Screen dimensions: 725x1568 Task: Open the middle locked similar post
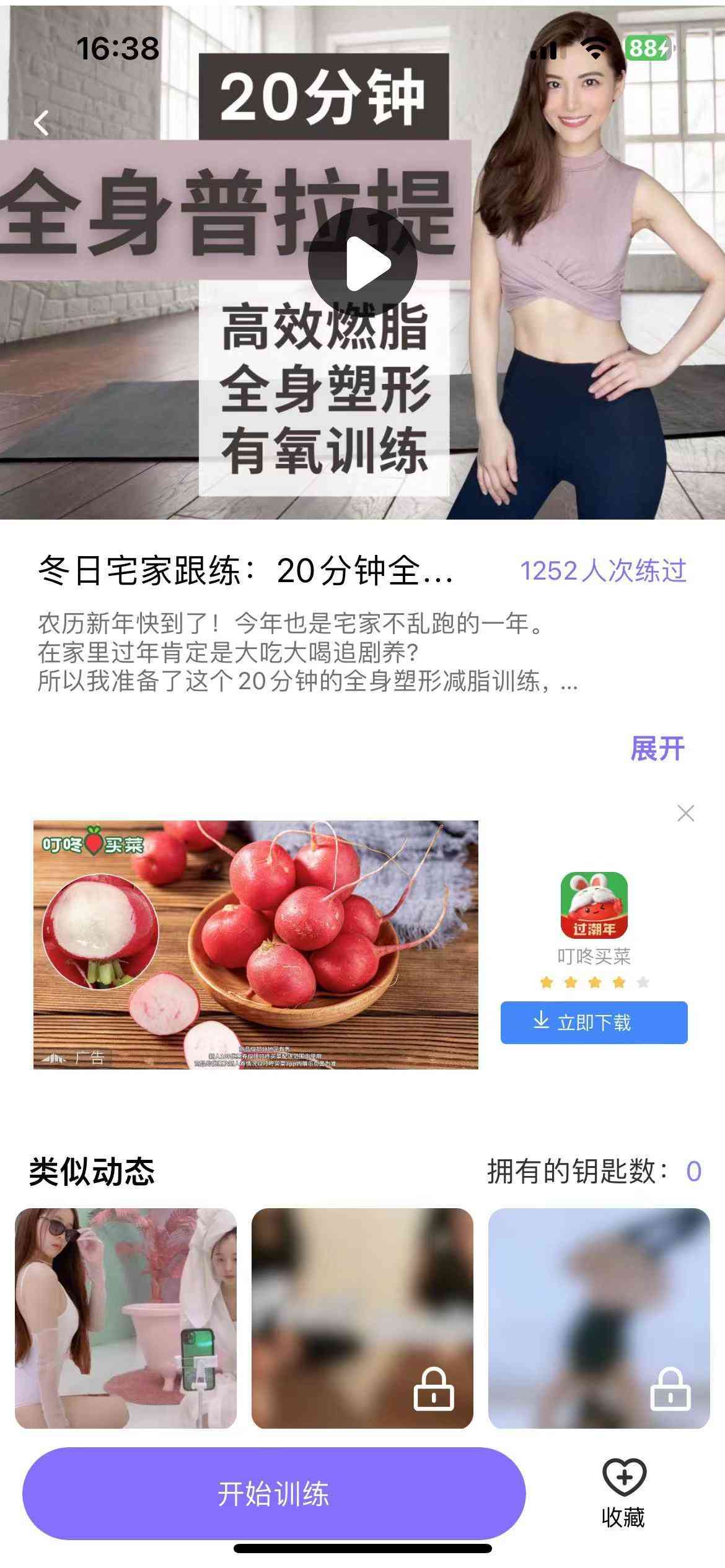point(362,1318)
